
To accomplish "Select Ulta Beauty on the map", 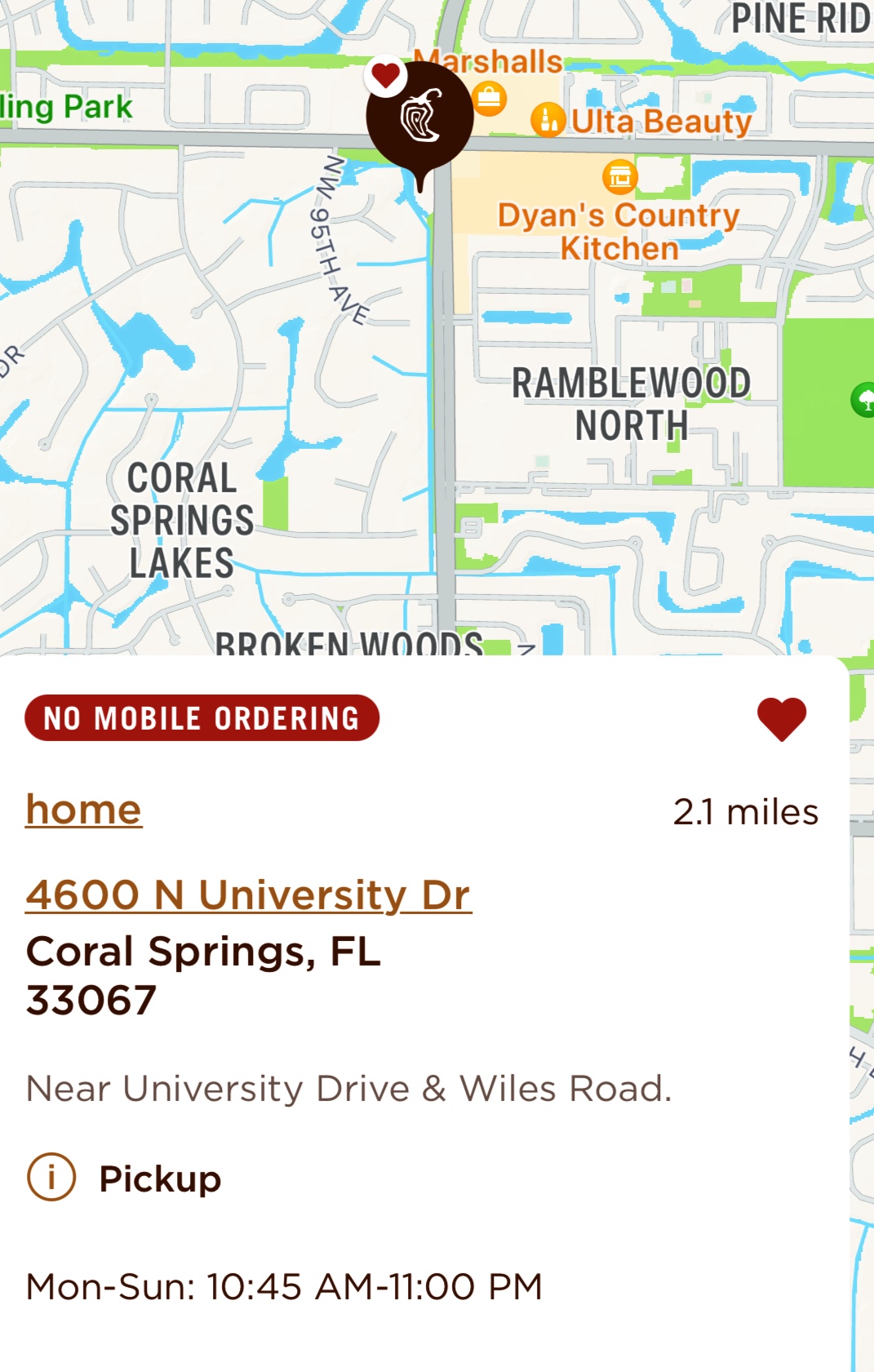I will coord(548,121).
